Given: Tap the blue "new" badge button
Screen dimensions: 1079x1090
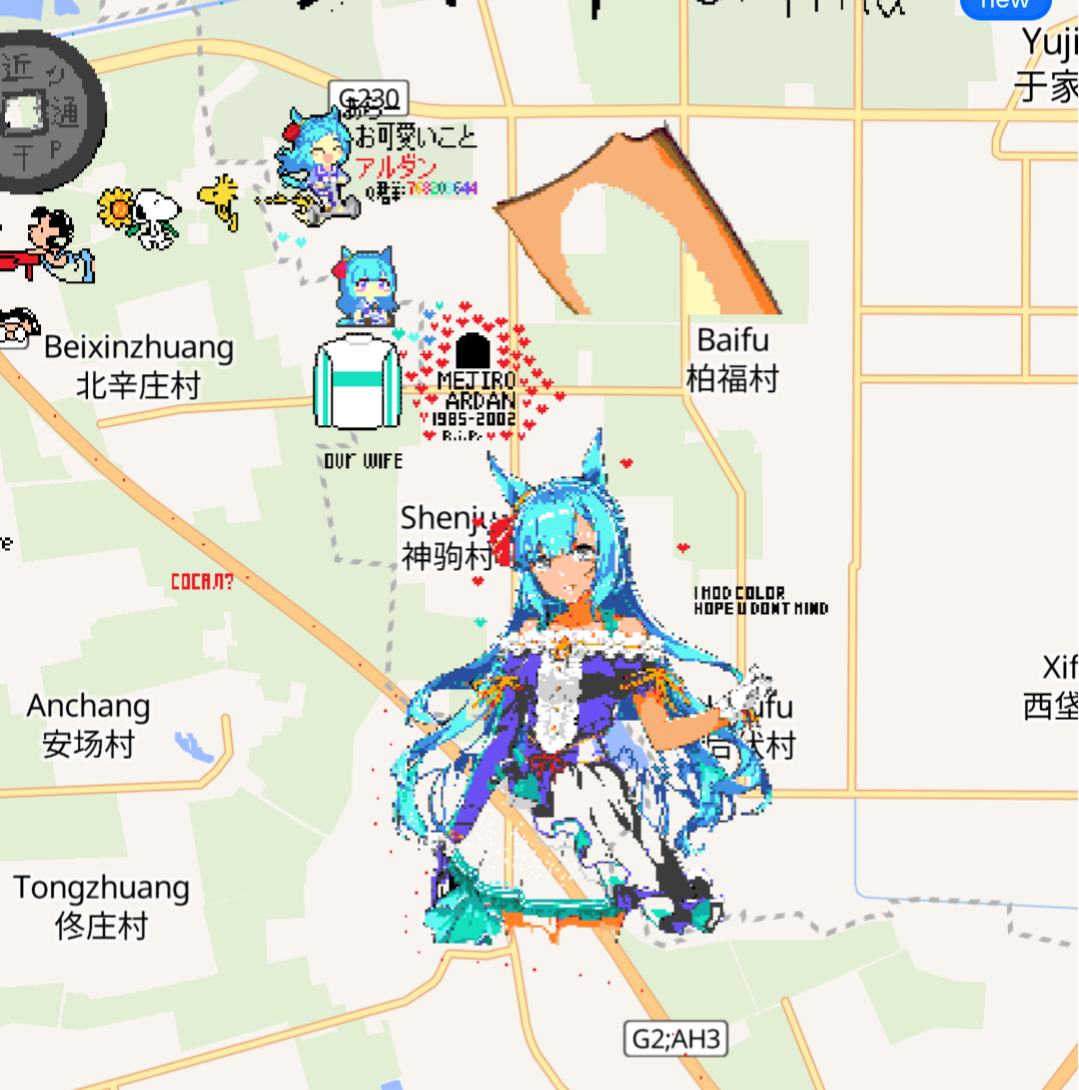Looking at the screenshot, I should pyautogui.click(x=1005, y=6).
